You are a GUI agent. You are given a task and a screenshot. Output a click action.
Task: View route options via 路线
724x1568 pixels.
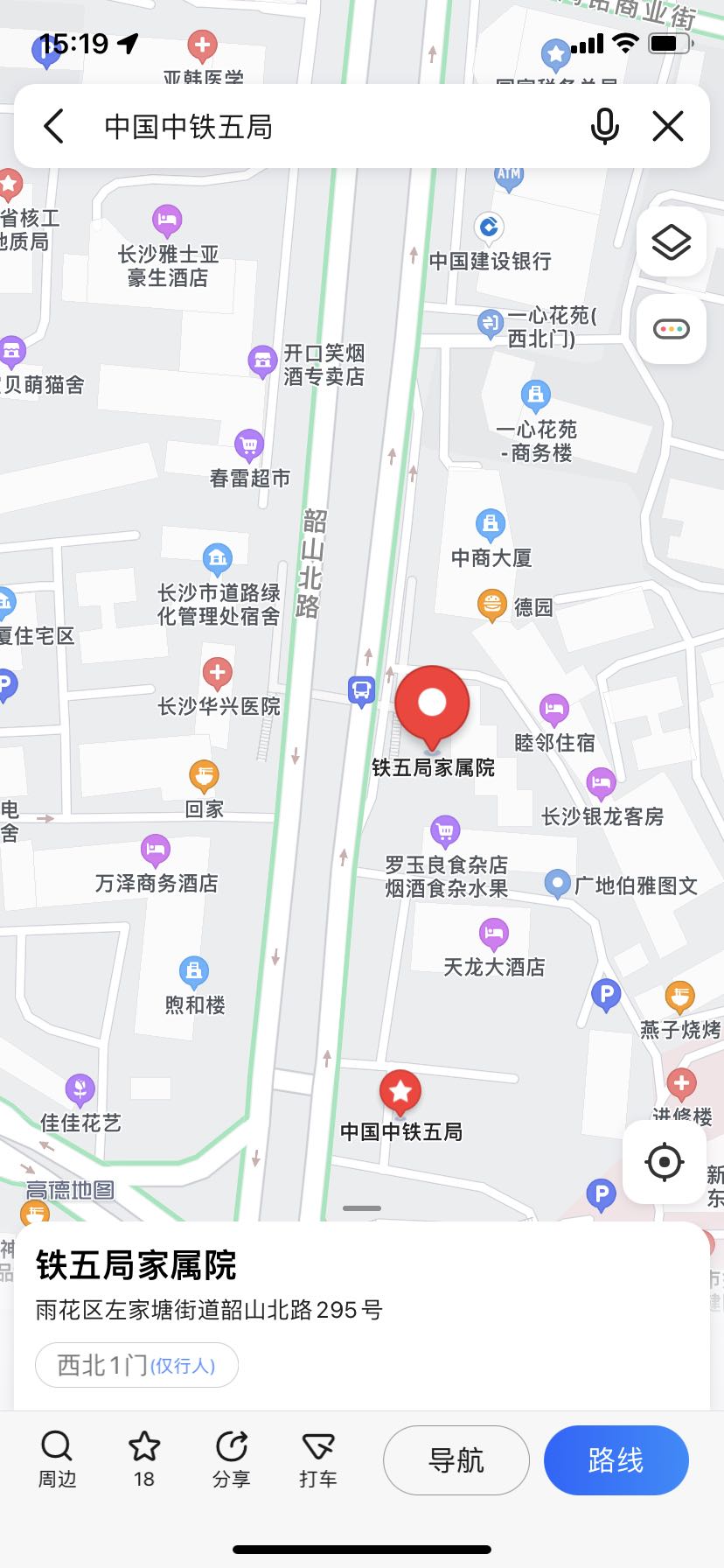coord(616,1460)
